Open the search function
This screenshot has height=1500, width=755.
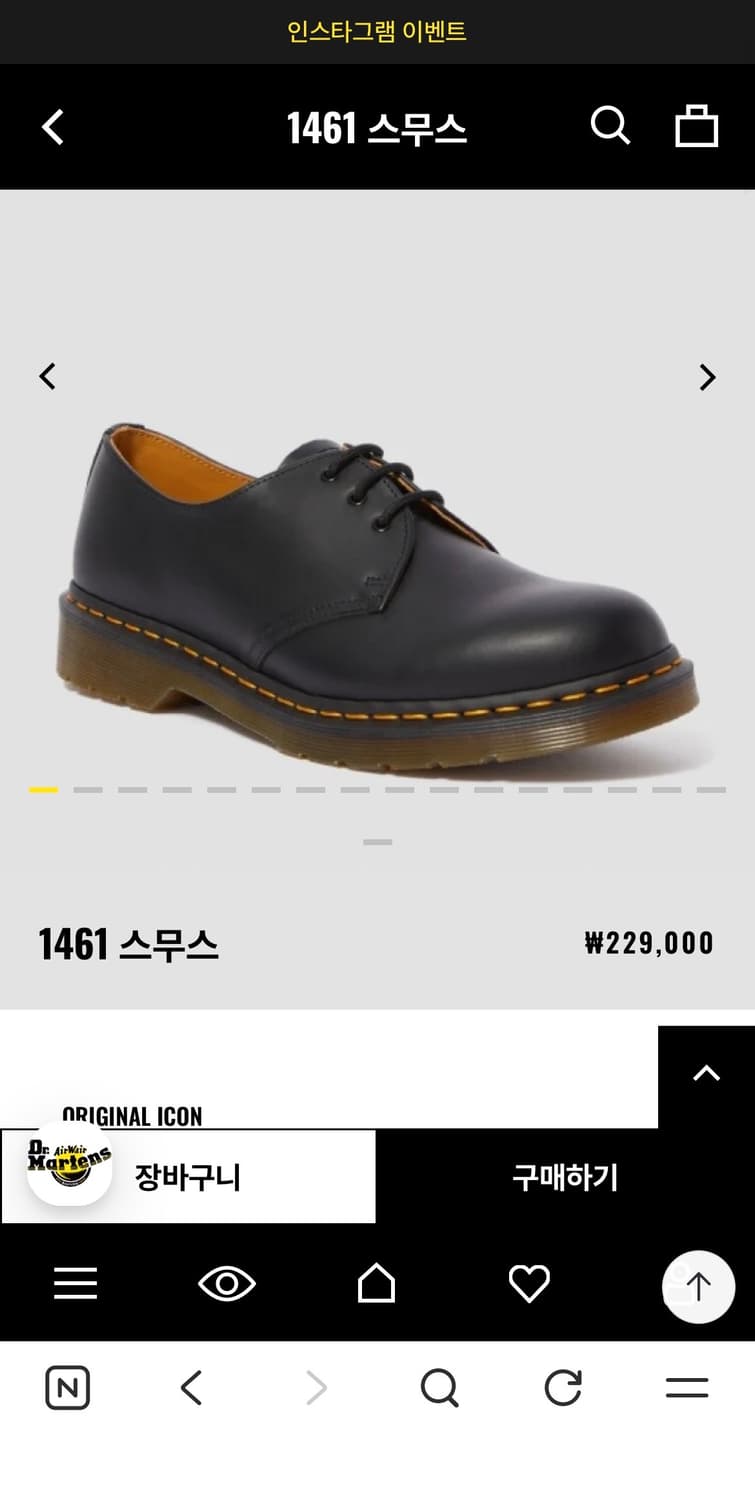pos(611,126)
